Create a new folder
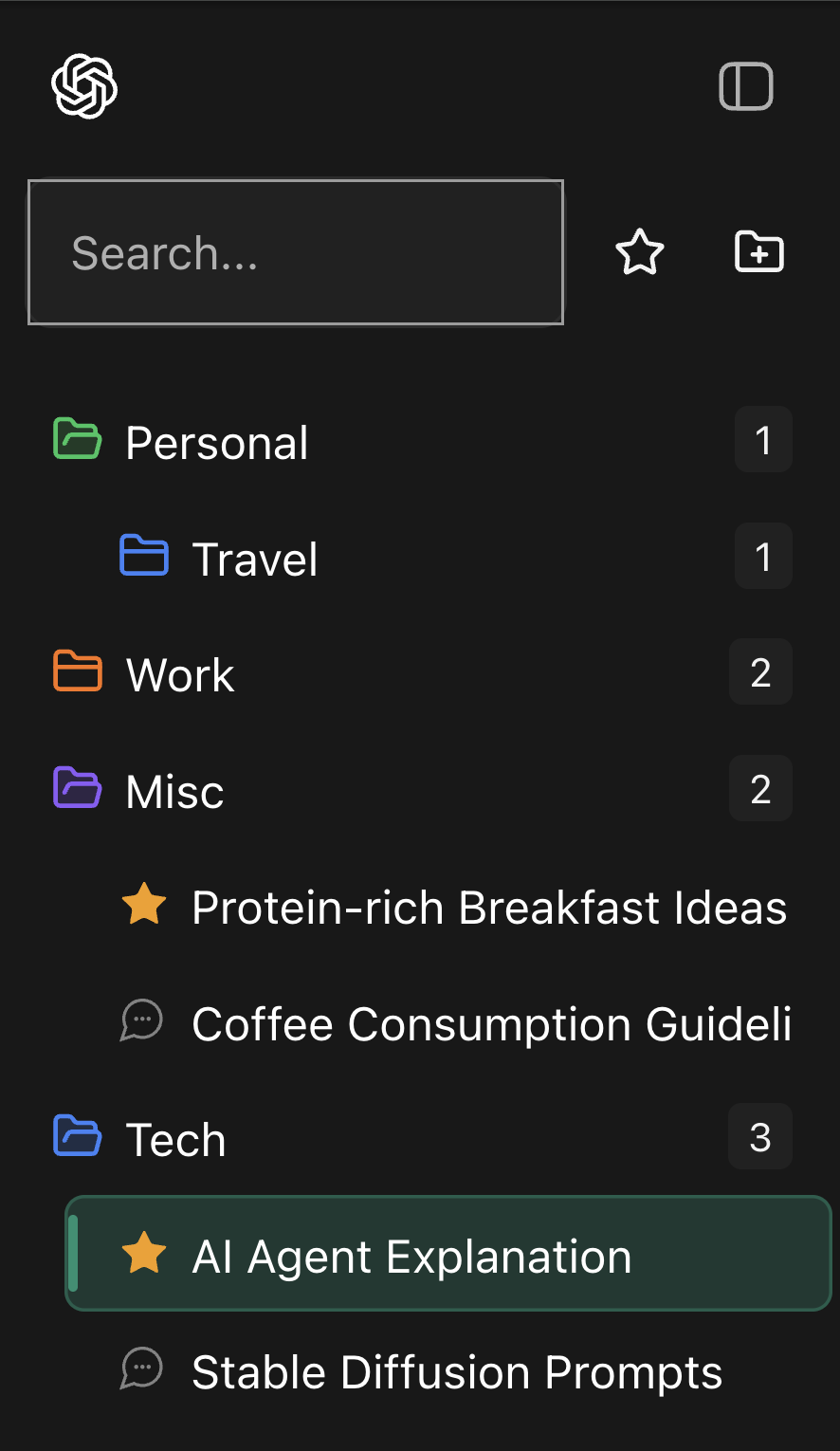Viewport: 840px width, 1451px height. 758,252
